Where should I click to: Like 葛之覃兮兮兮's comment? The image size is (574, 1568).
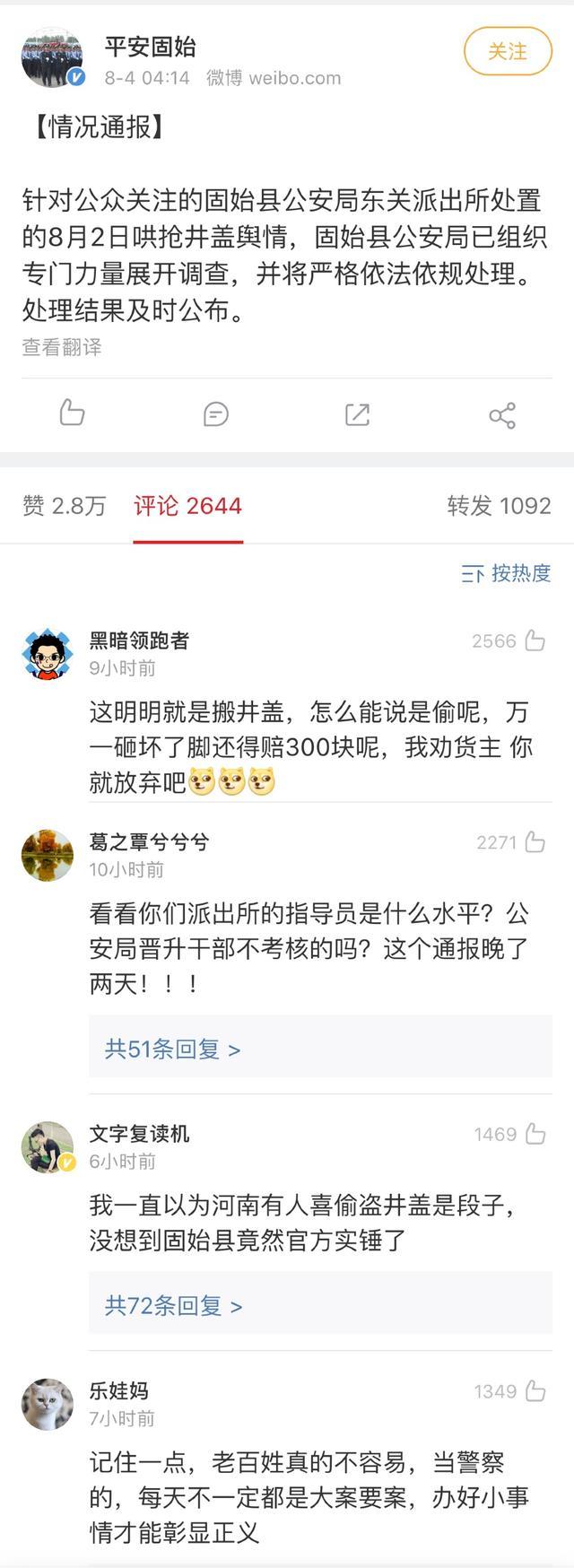click(x=535, y=842)
